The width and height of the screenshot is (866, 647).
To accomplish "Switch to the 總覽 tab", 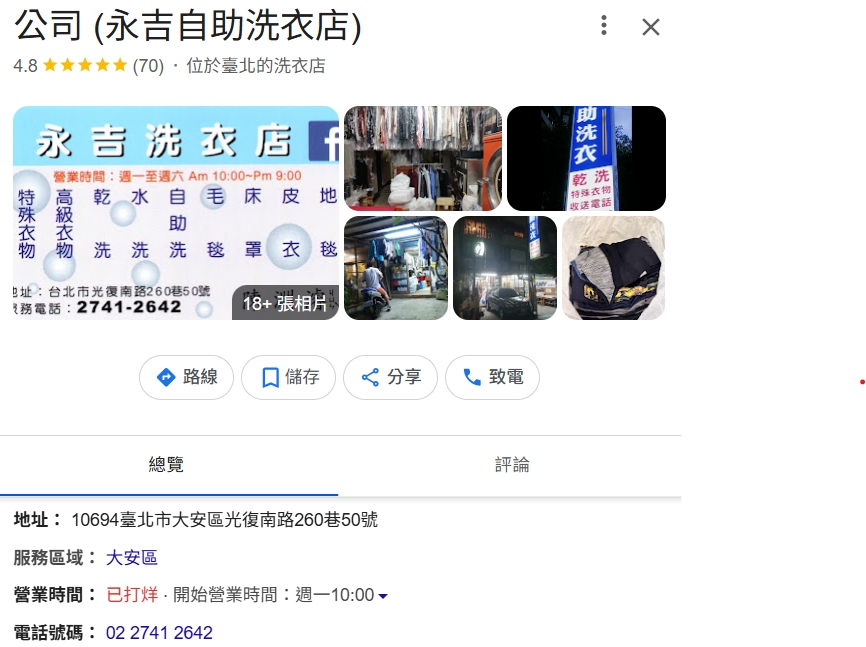I will 167,465.
